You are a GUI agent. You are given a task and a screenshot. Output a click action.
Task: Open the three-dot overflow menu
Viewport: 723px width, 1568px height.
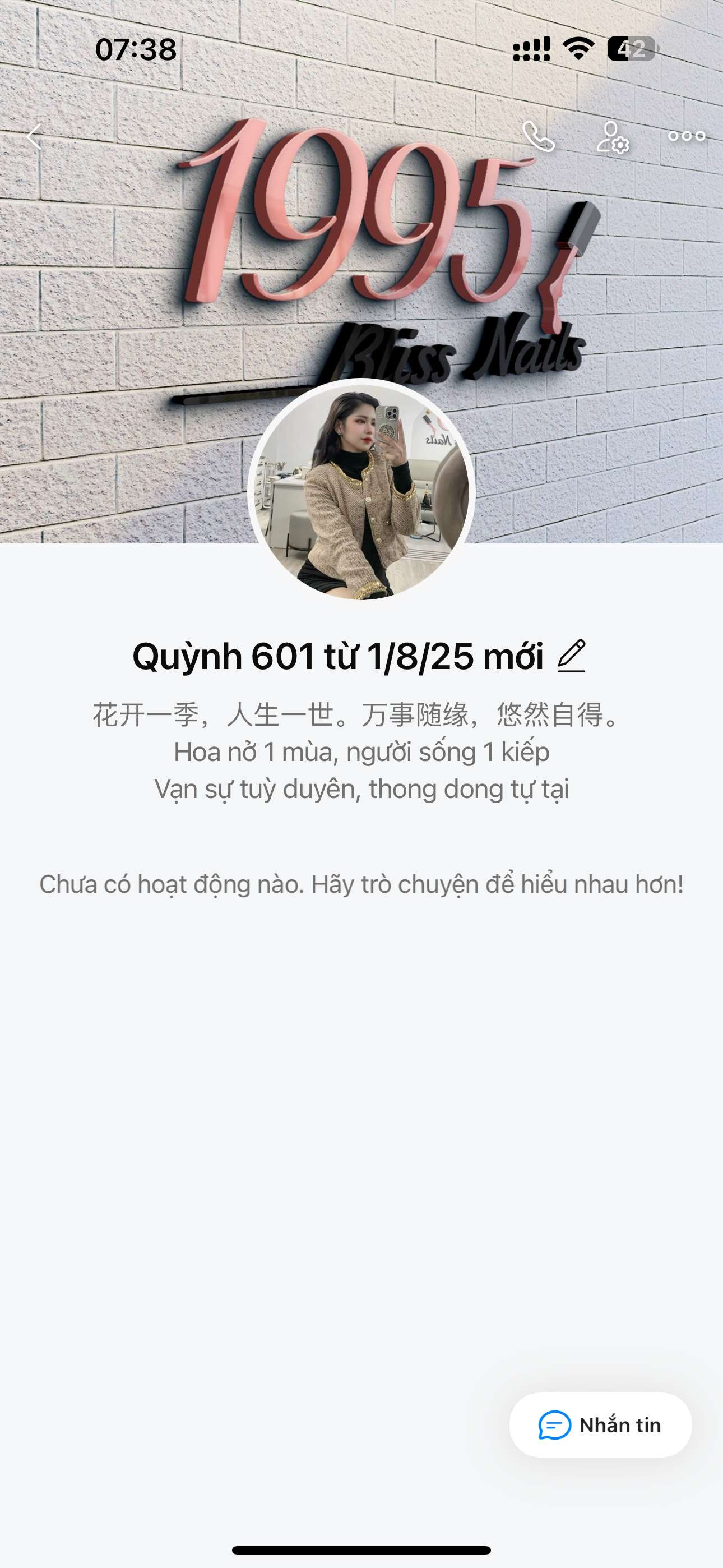(x=687, y=136)
